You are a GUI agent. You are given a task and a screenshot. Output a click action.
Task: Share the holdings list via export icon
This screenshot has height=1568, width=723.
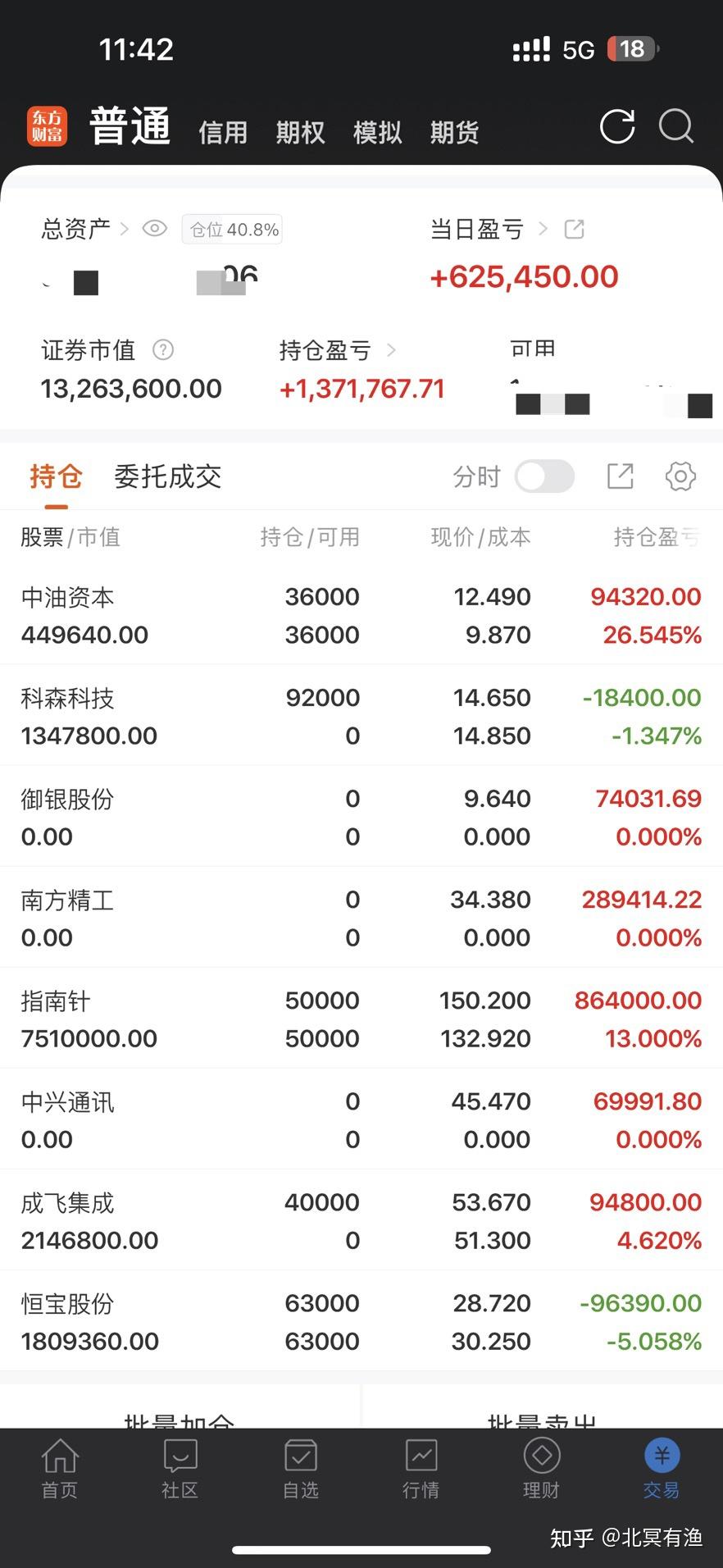click(620, 476)
